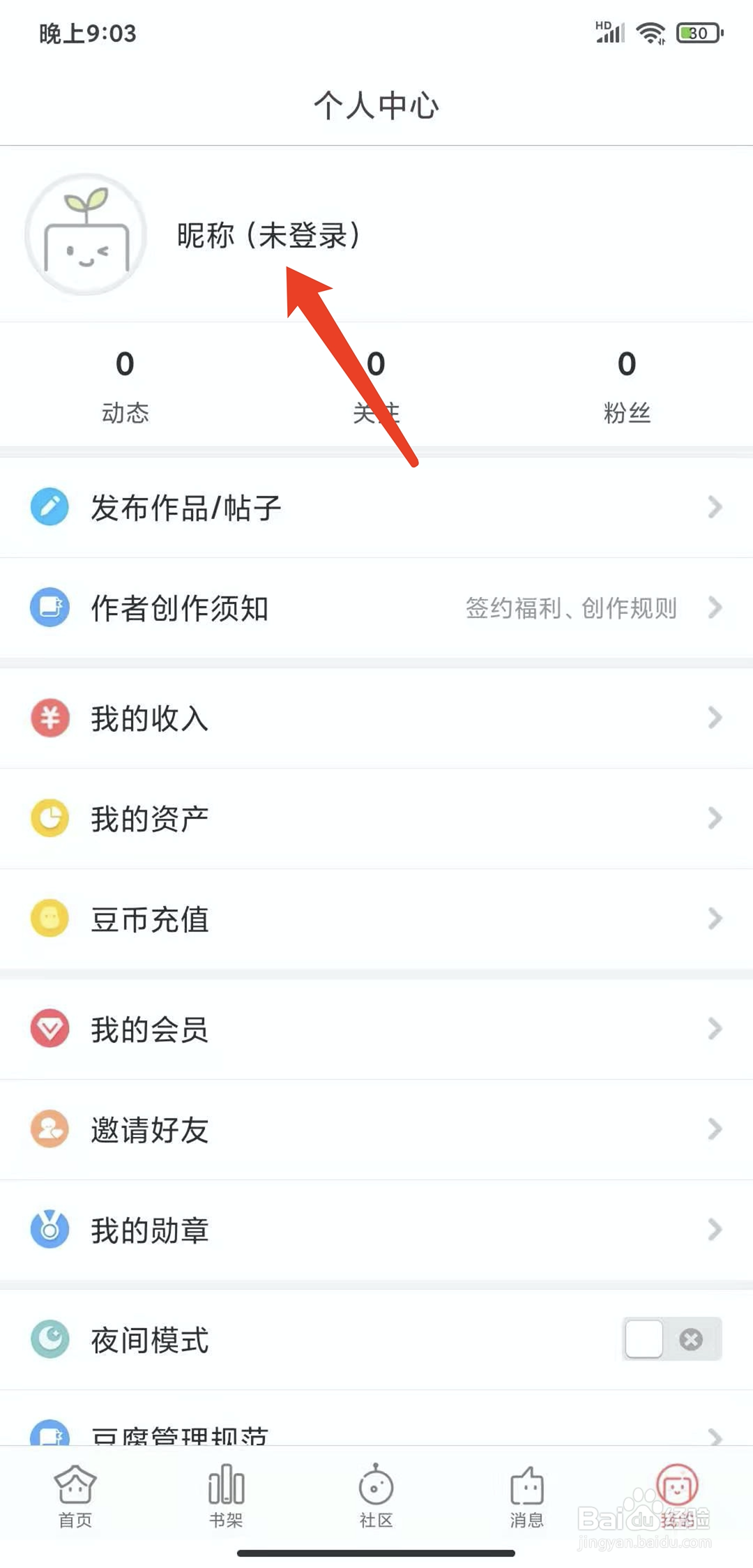This screenshot has width=753, height=1568.
Task: Select the 我的收入 yen icon
Action: tap(50, 718)
